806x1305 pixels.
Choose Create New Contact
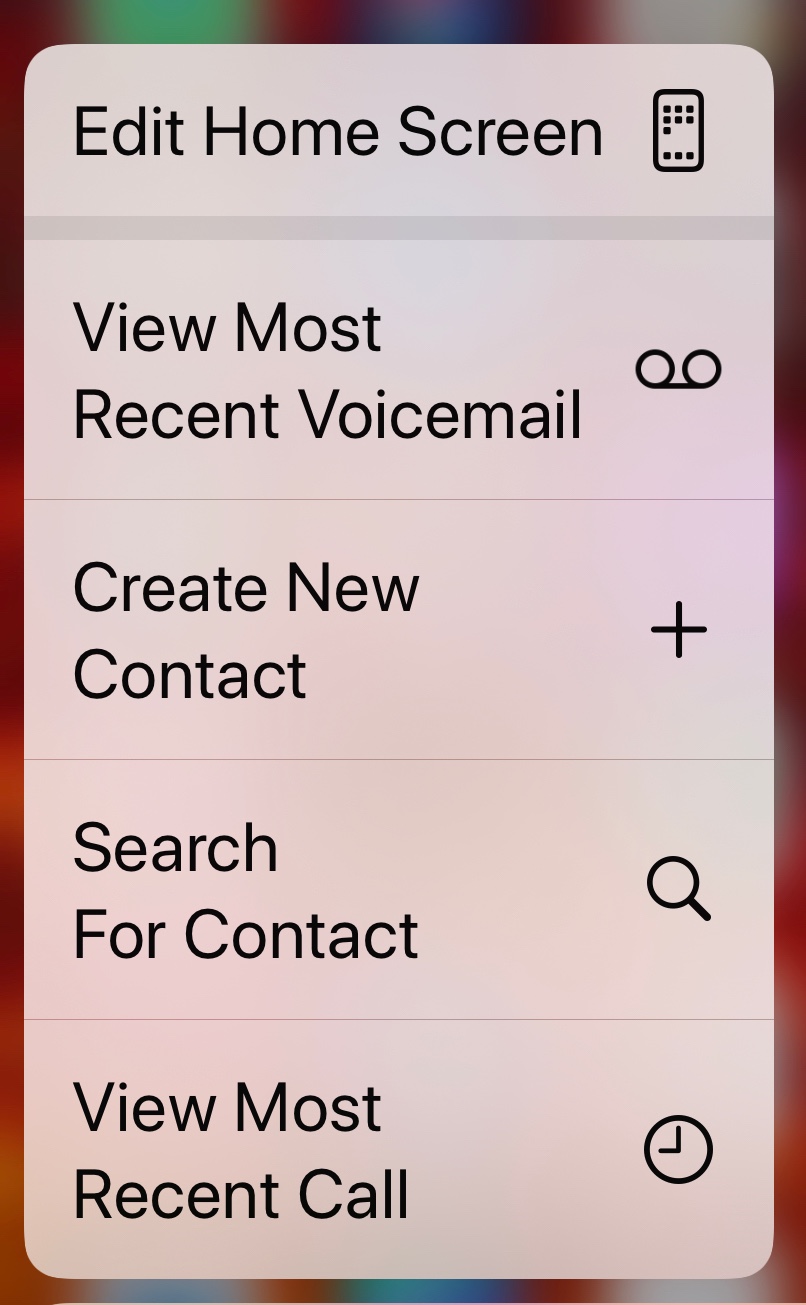tap(398, 630)
